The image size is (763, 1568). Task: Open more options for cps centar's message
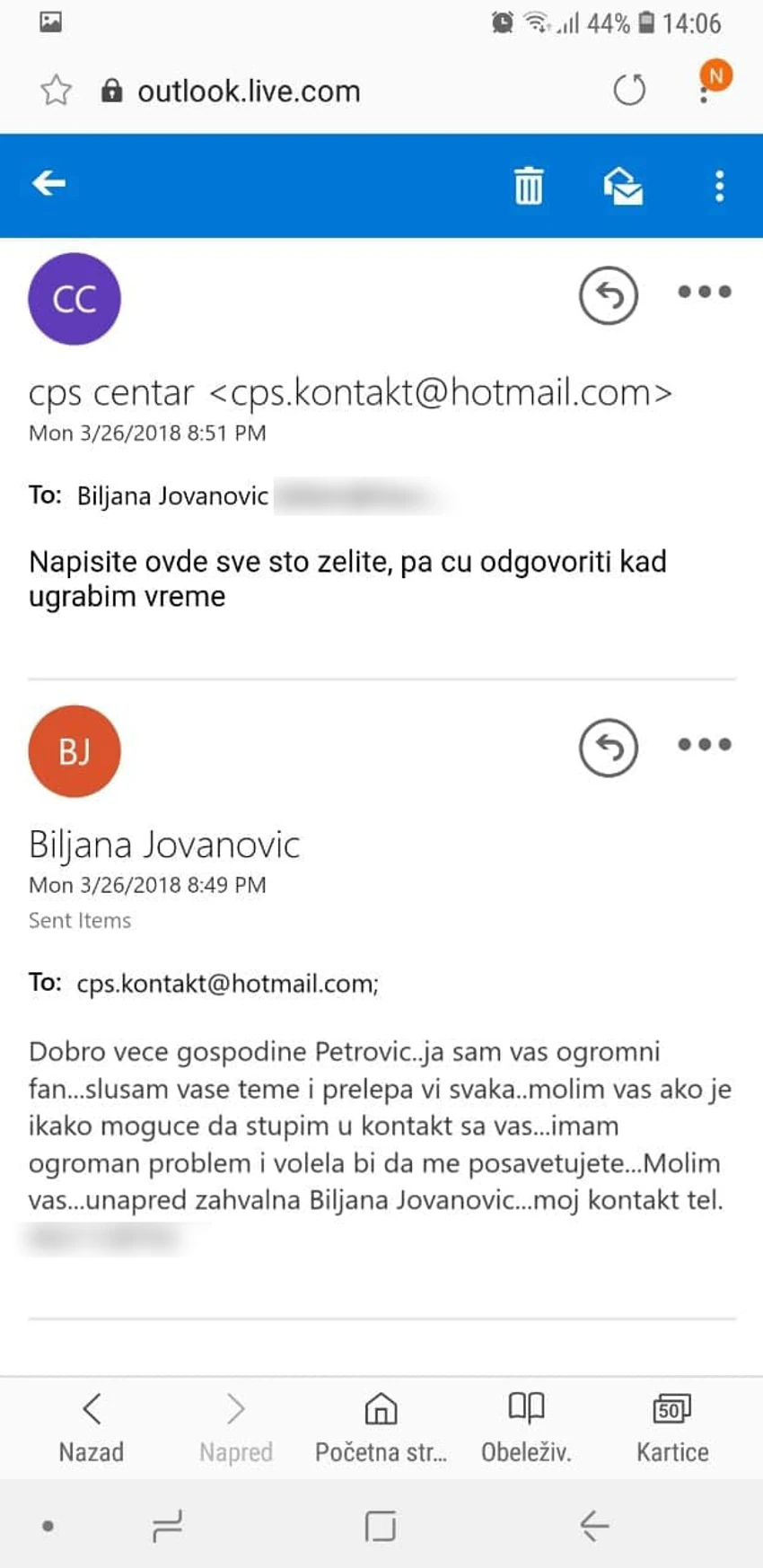[x=705, y=292]
